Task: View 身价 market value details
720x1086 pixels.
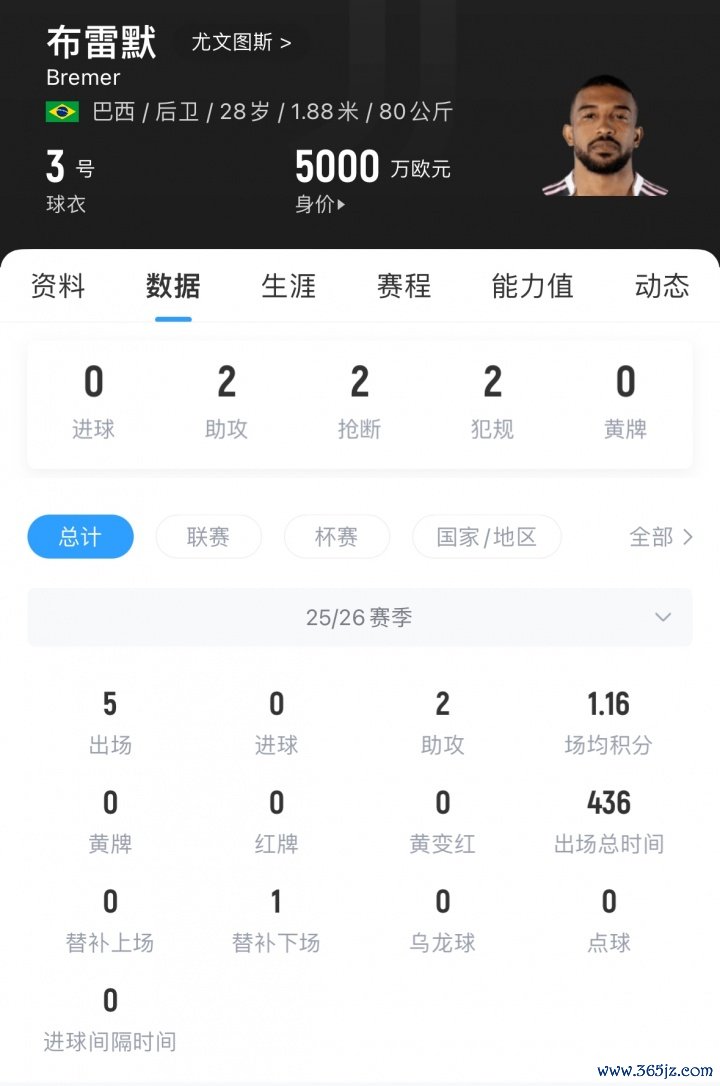Action: pyautogui.click(x=320, y=205)
